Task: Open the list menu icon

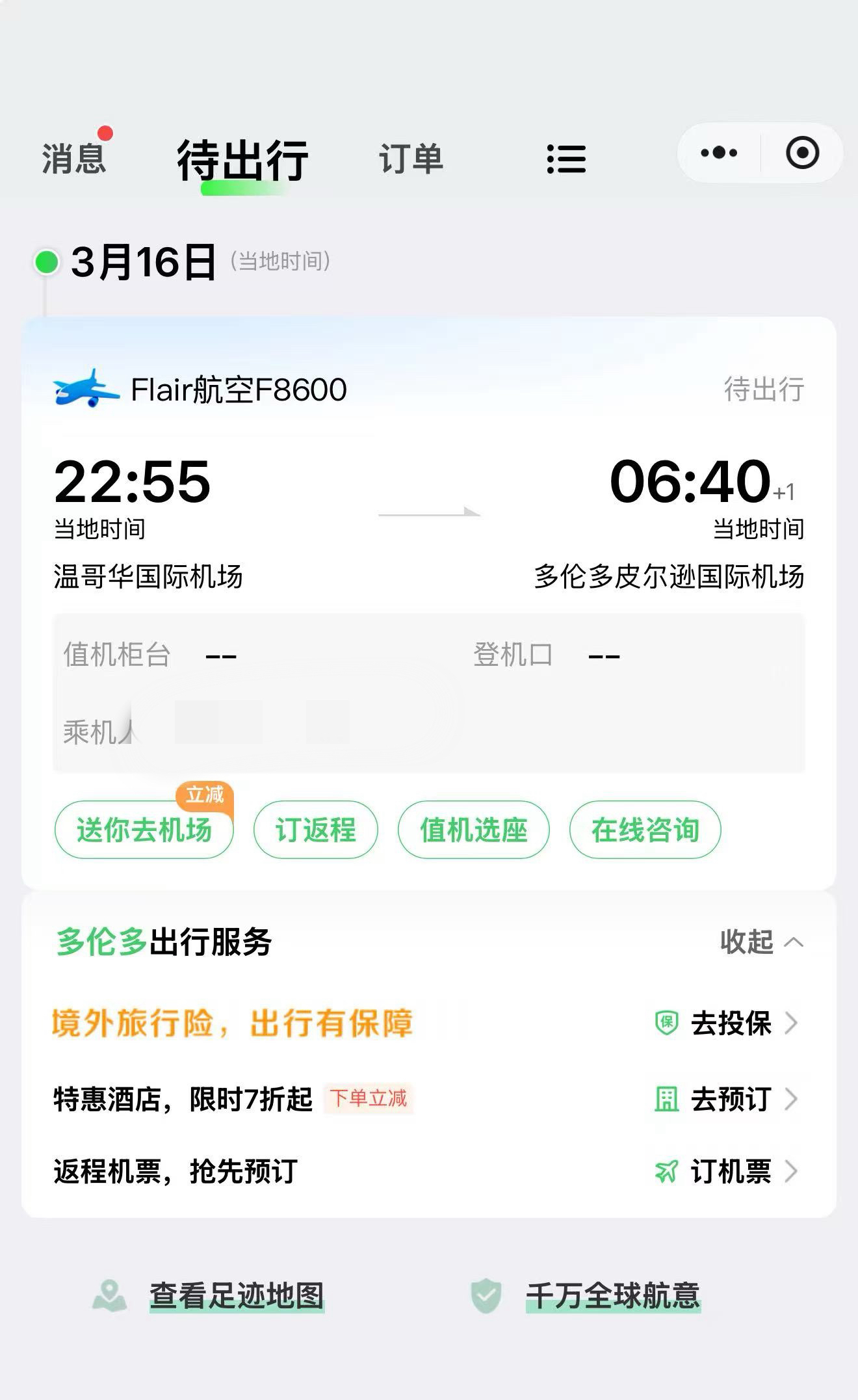Action: 566,159
